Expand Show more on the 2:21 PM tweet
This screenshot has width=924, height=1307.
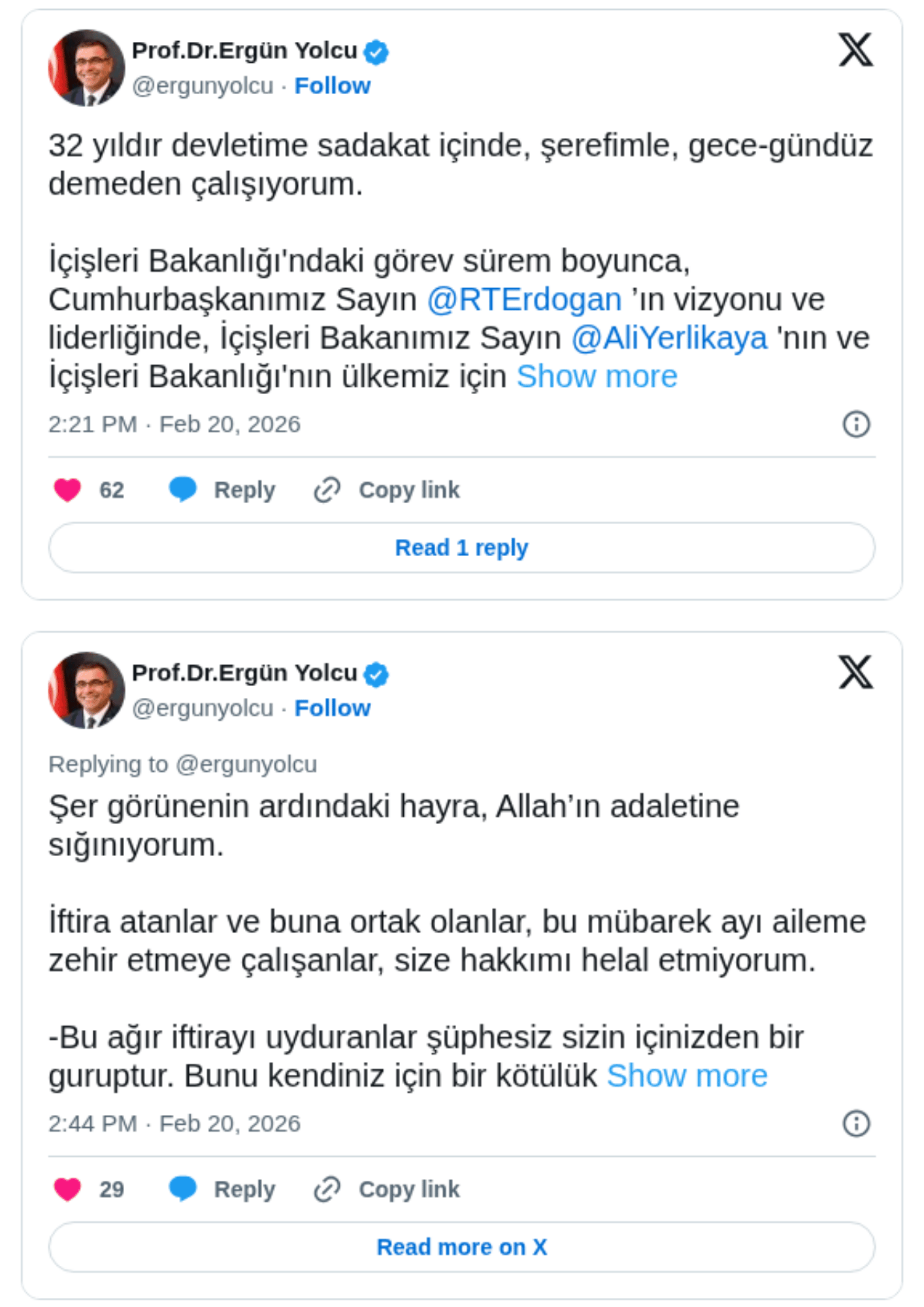pyautogui.click(x=597, y=377)
